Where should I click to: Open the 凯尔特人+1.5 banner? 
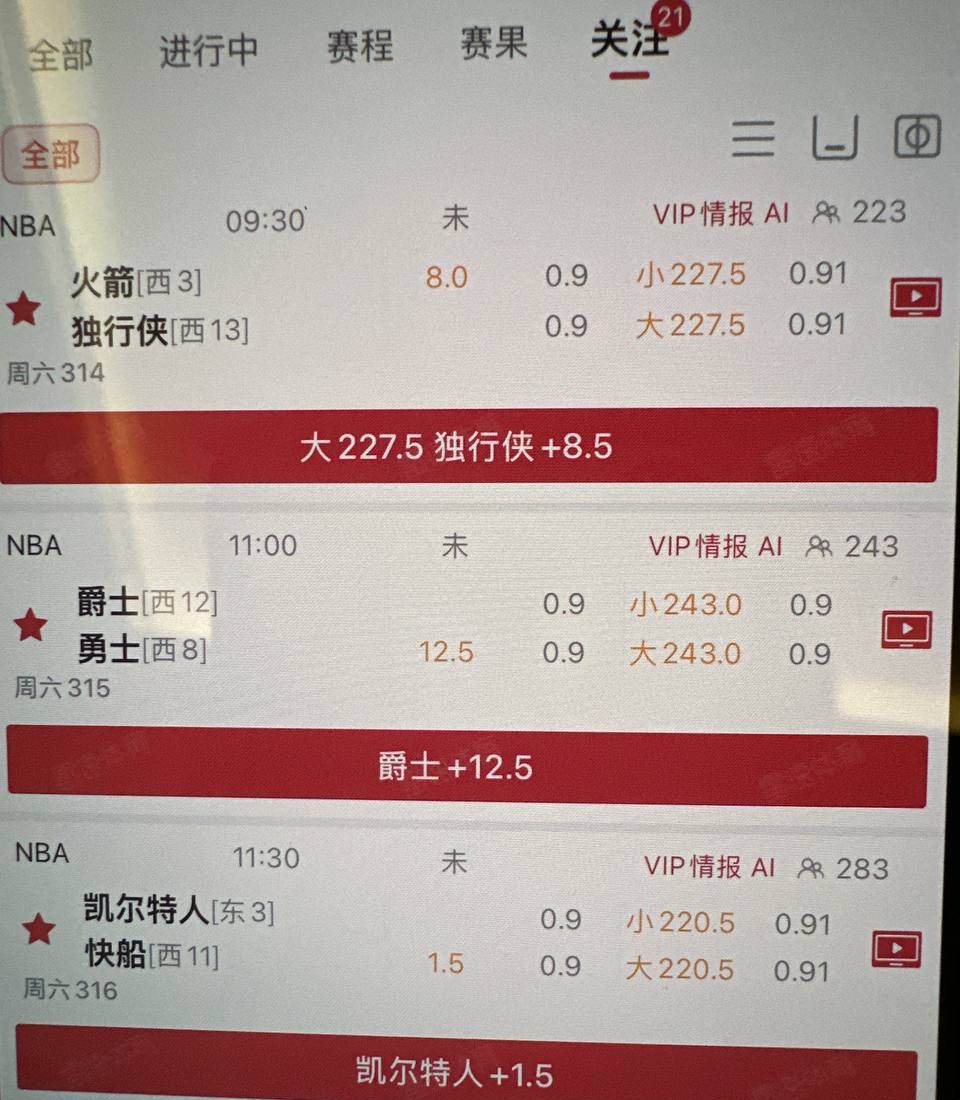click(x=466, y=1074)
